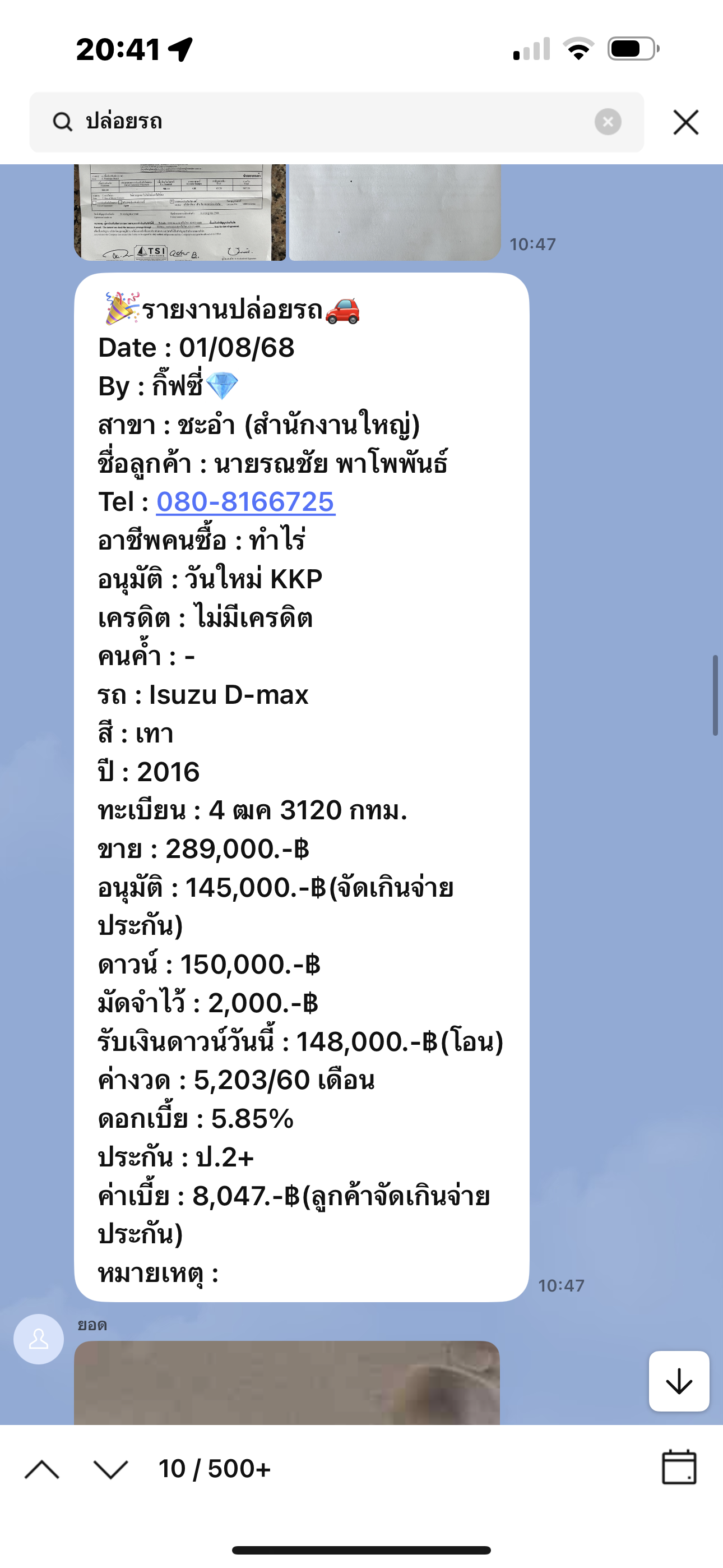This screenshot has width=723, height=1568.
Task: Open the insurance document photo
Action: point(180,212)
